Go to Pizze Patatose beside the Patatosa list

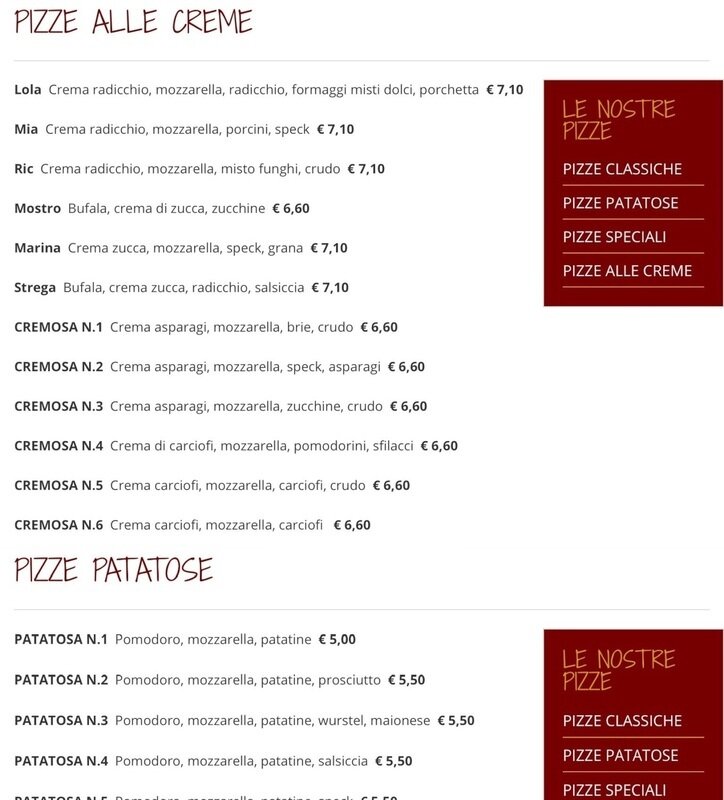(x=620, y=755)
